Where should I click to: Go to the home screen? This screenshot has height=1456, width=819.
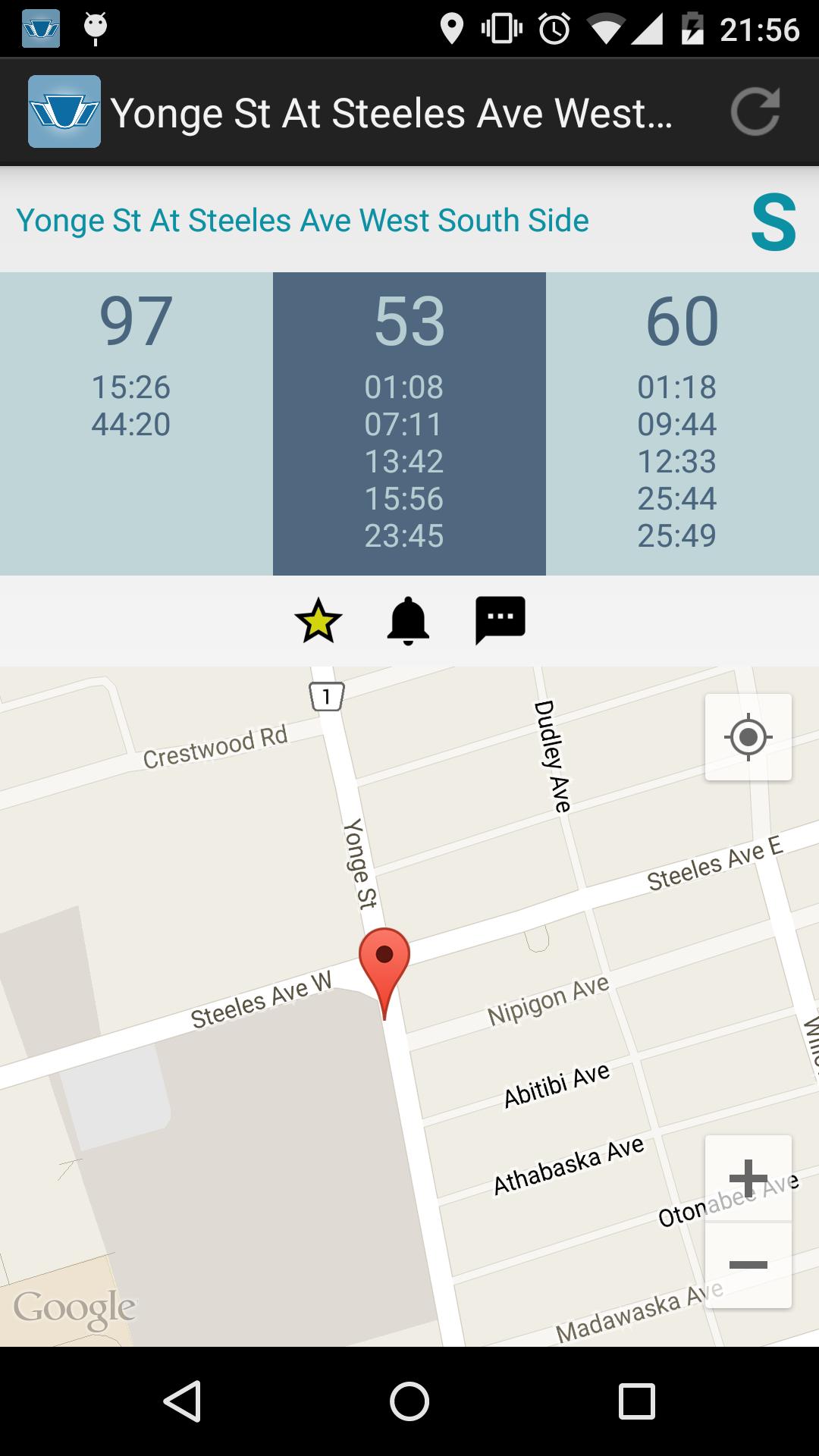tap(409, 1401)
